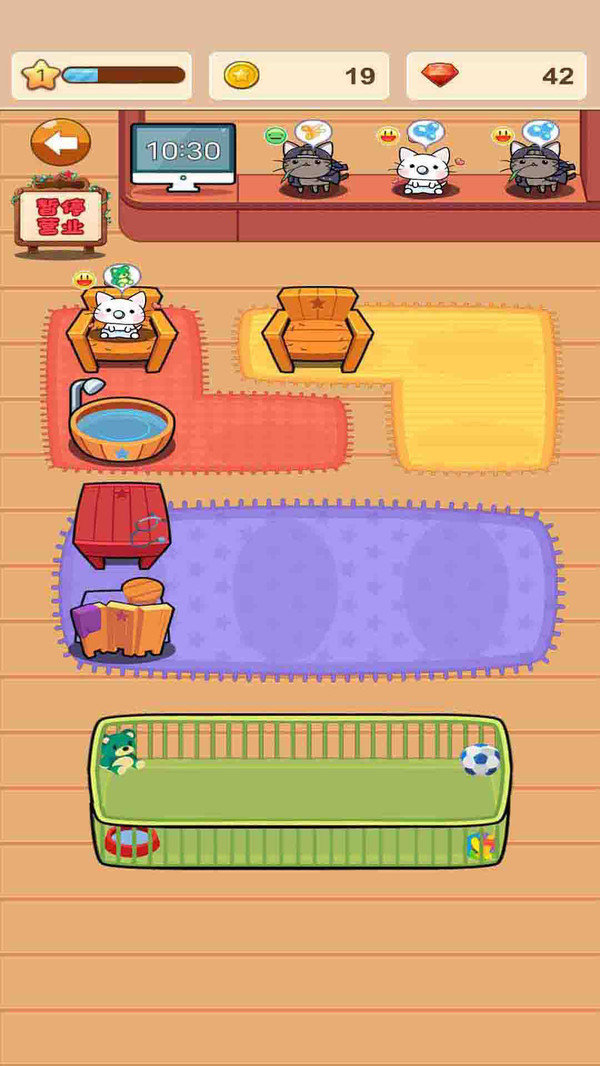The image size is (600, 1066).
Task: Open the green playpen with toys
Action: click(300, 790)
